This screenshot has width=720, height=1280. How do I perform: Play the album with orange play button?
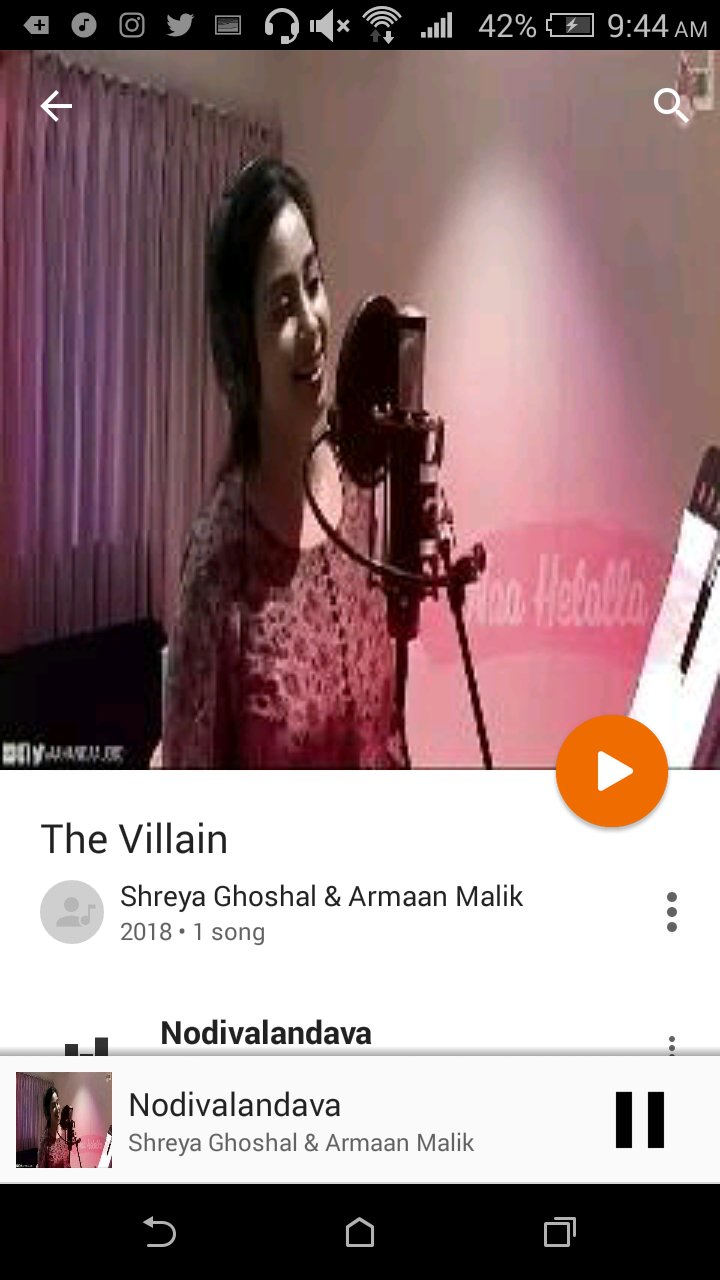tap(611, 771)
